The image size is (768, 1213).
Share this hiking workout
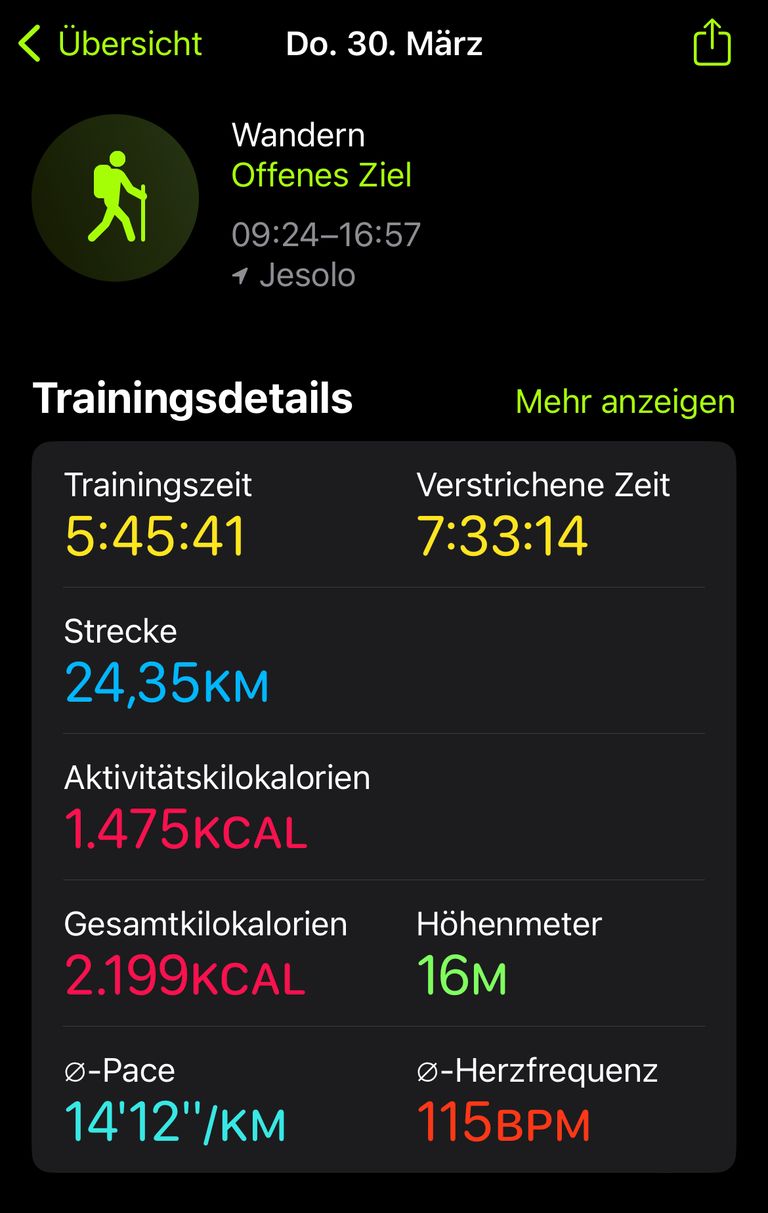click(x=711, y=45)
